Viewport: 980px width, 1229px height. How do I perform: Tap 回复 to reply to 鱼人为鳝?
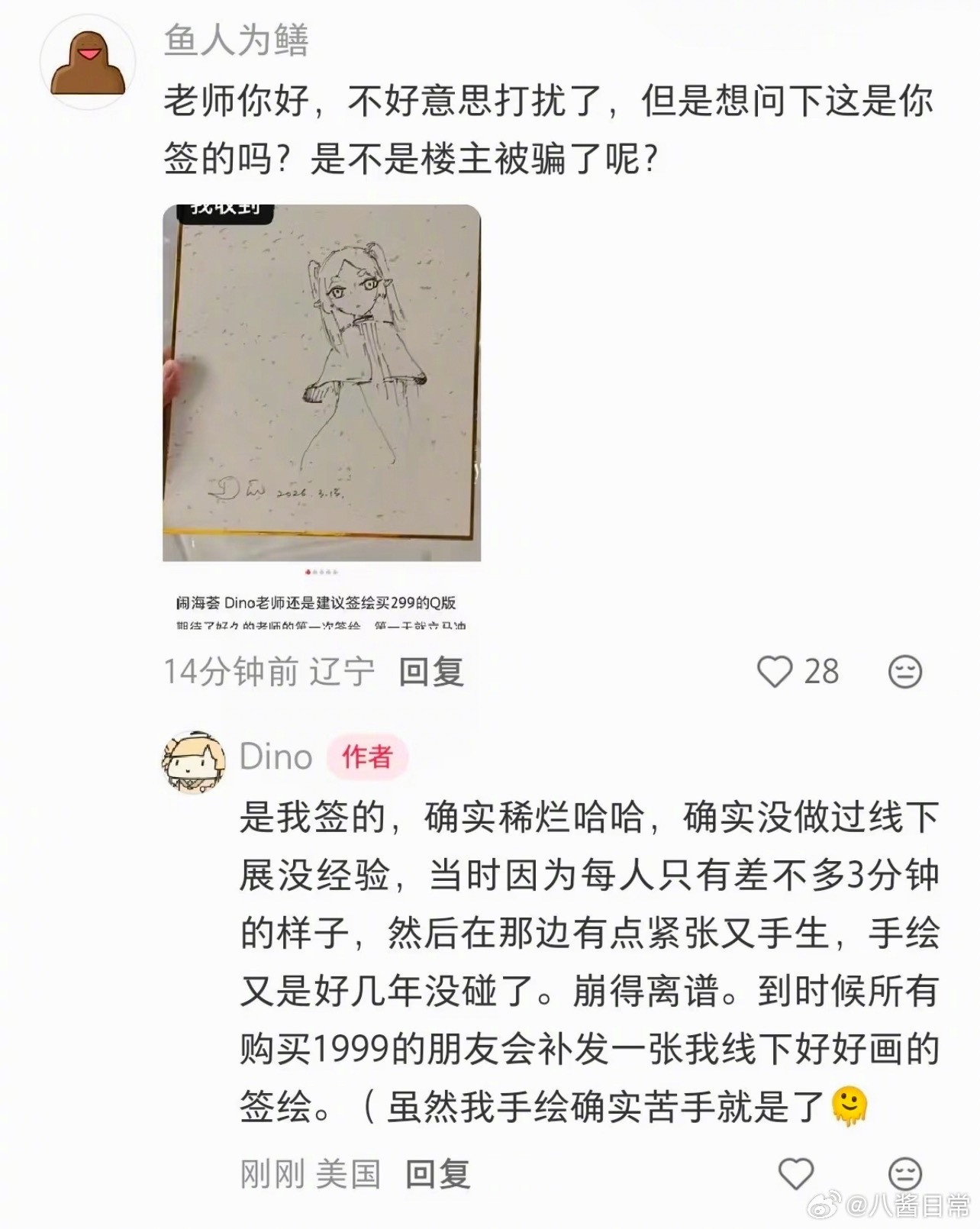click(432, 672)
